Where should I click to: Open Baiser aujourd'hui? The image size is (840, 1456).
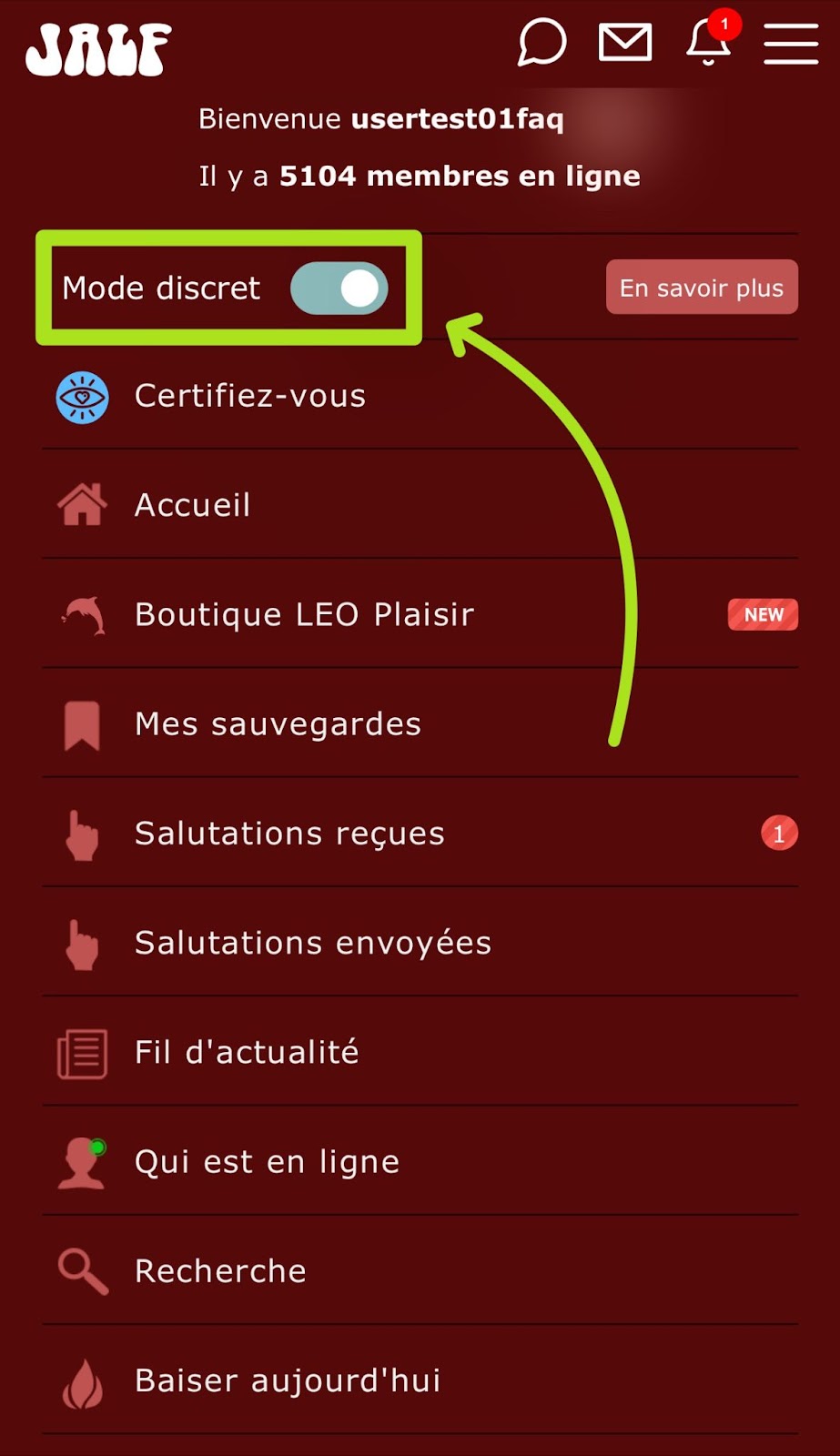point(420,1380)
